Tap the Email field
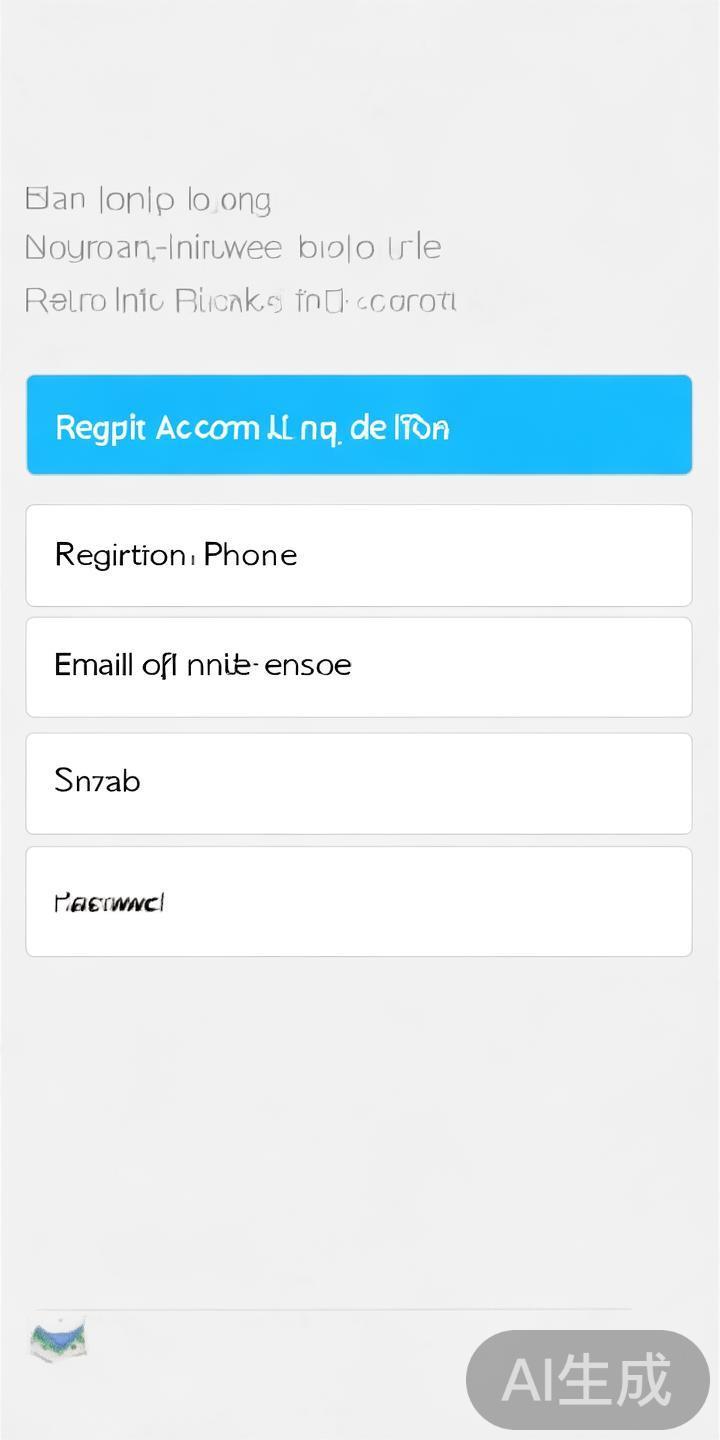This screenshot has height=1440, width=720. point(359,667)
